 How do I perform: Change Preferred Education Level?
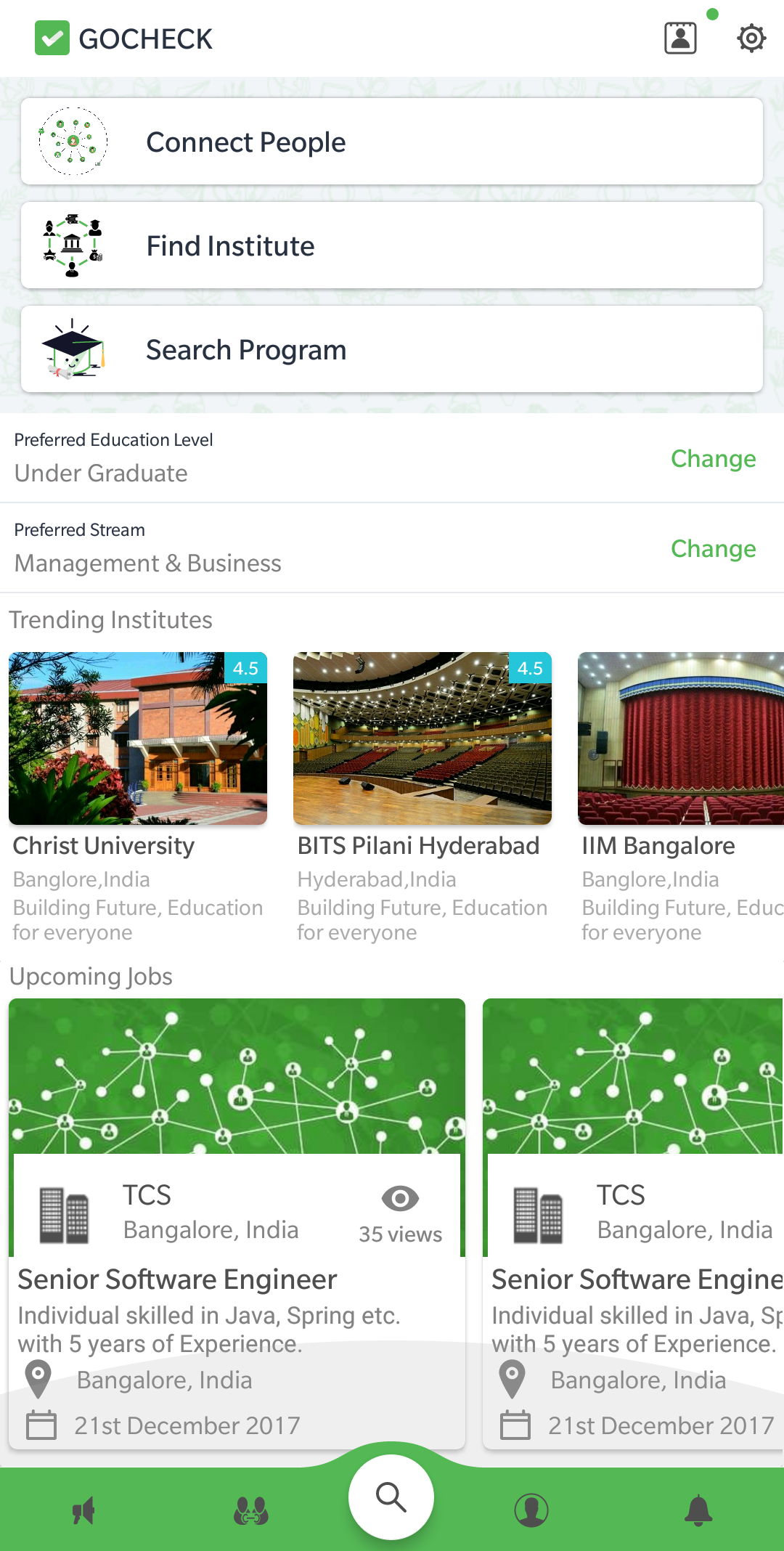point(713,459)
